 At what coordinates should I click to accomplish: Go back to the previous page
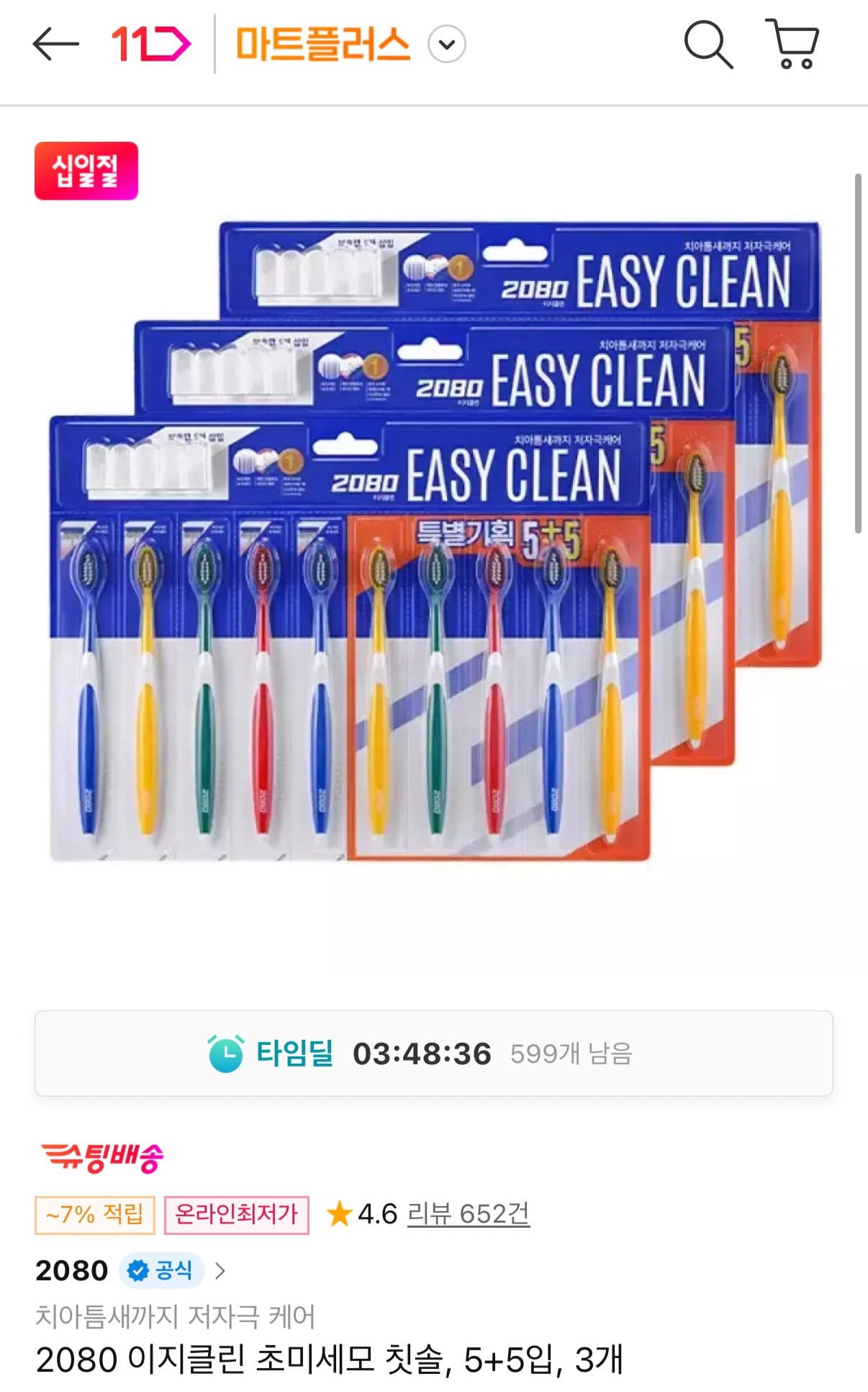pyautogui.click(x=55, y=45)
